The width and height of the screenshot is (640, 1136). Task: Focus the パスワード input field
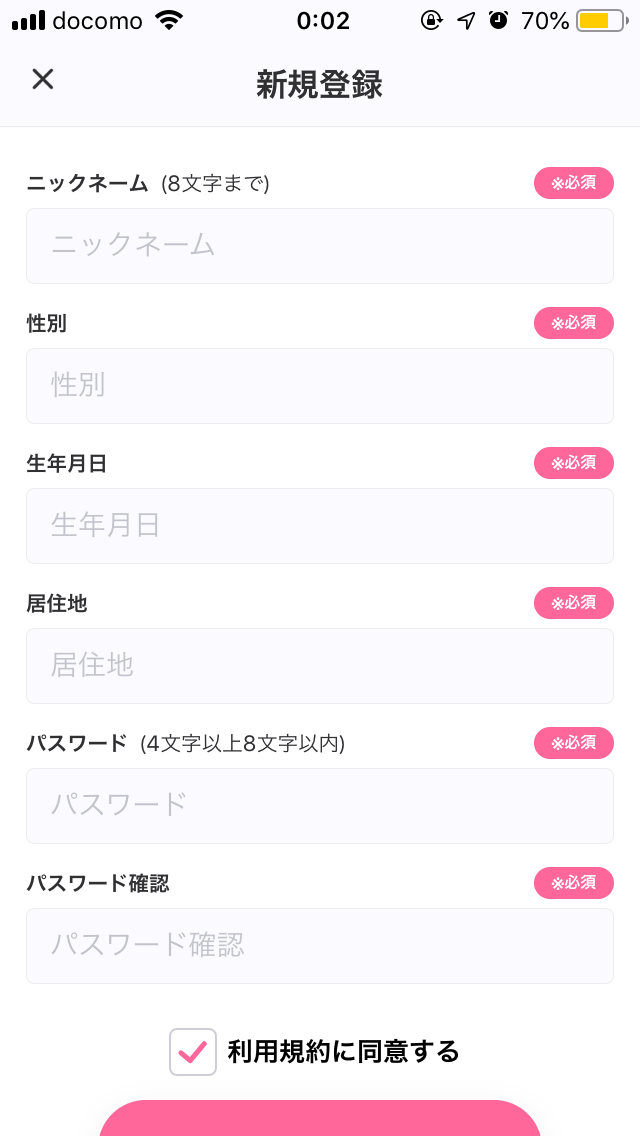click(320, 806)
